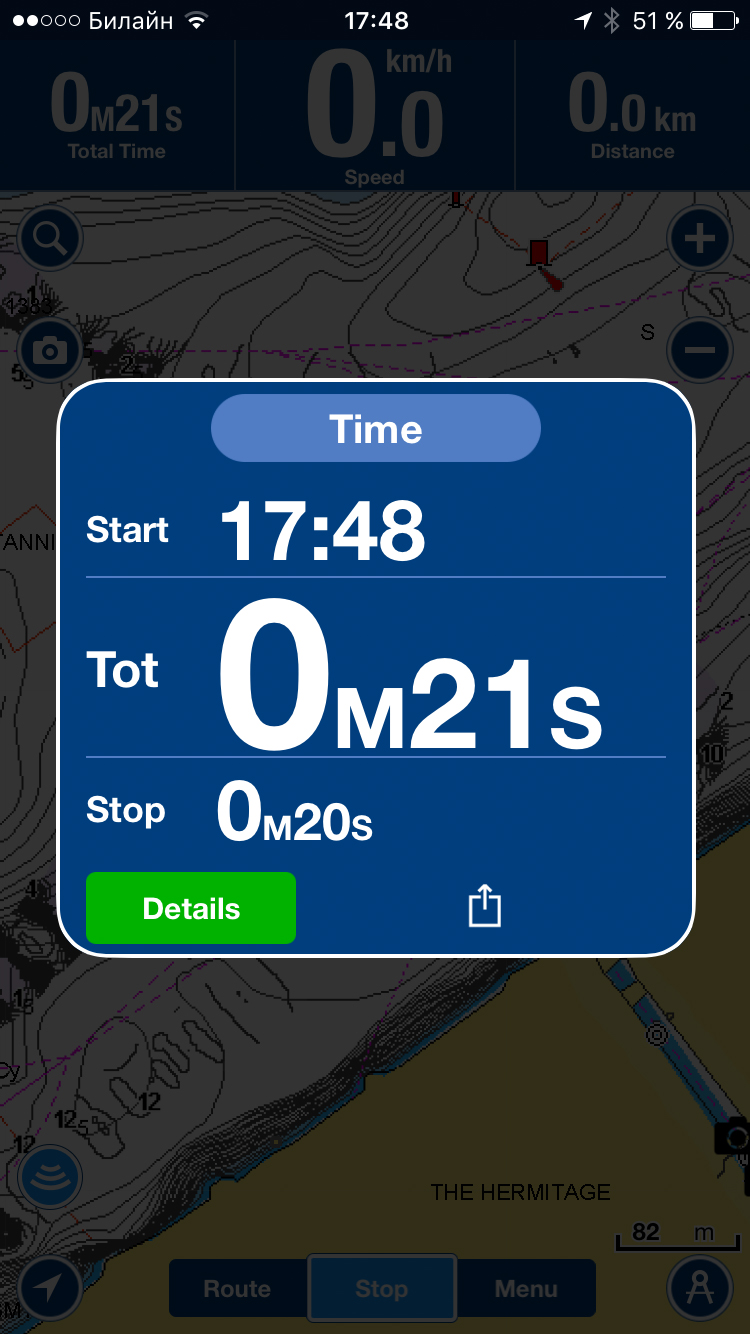
Task: Open the Details button in the Time popup
Action: pos(191,908)
